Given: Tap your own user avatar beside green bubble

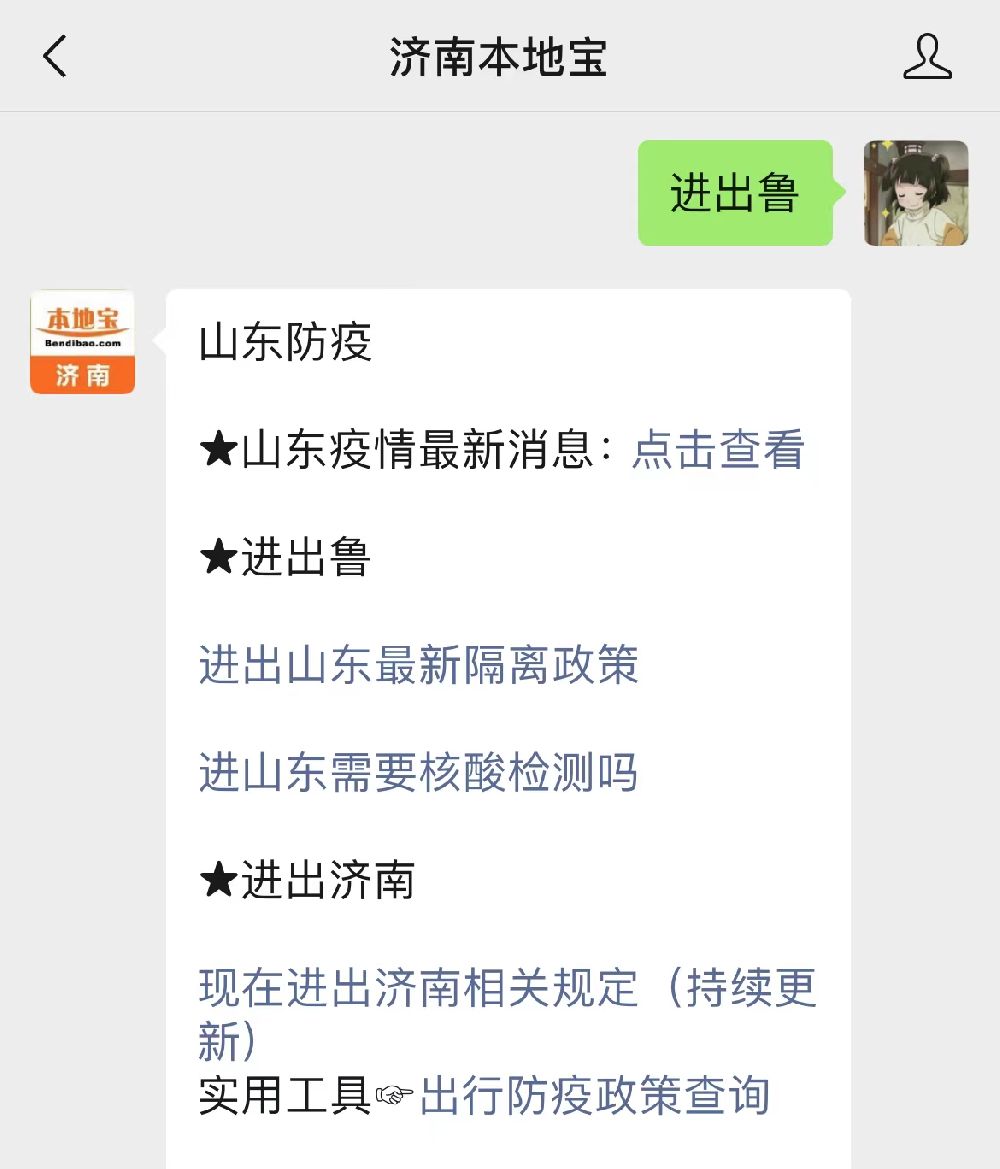Looking at the screenshot, I should pyautogui.click(x=915, y=193).
